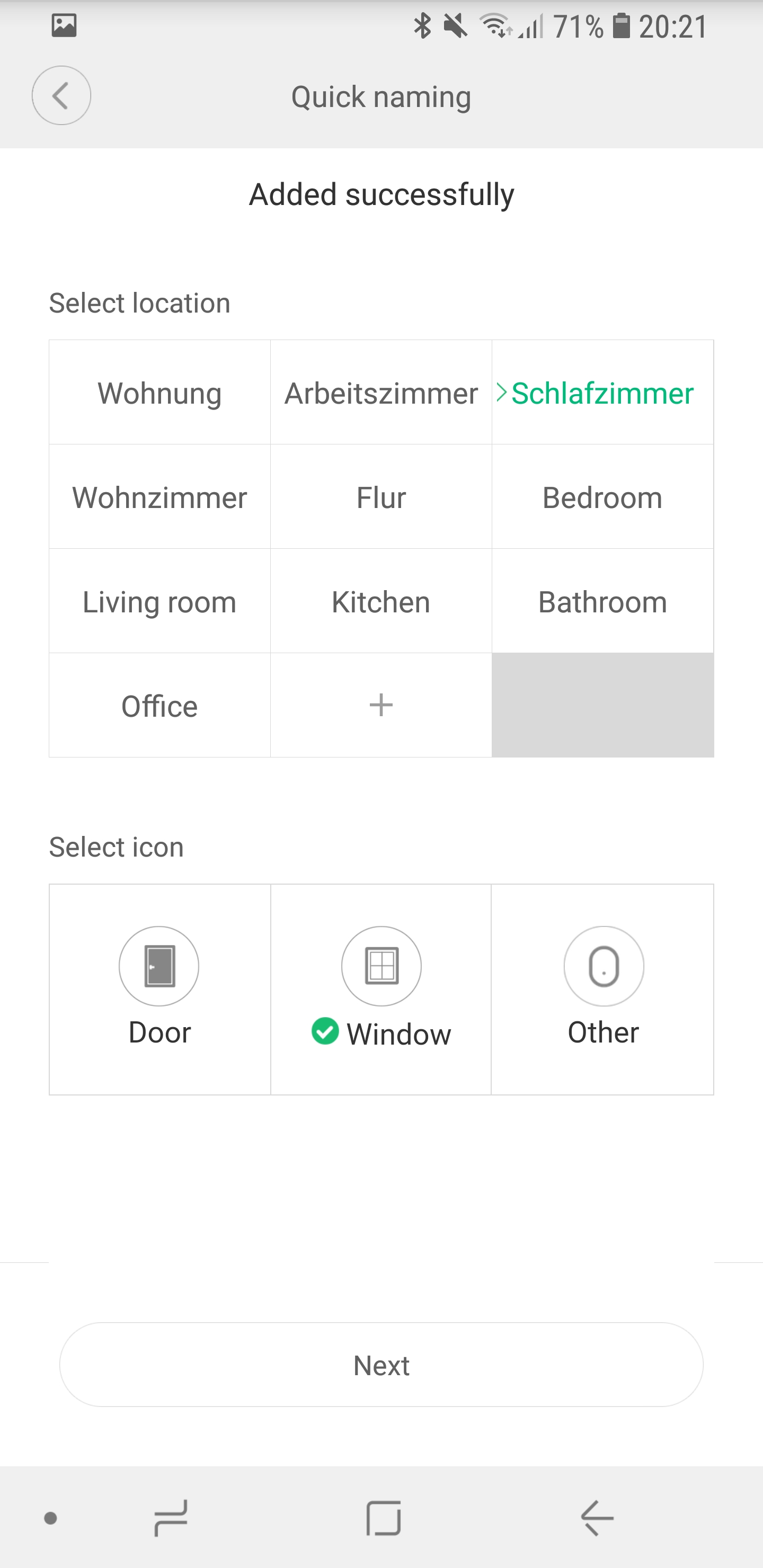The image size is (763, 1568).
Task: Choose Bathroom as location
Action: [602, 602]
